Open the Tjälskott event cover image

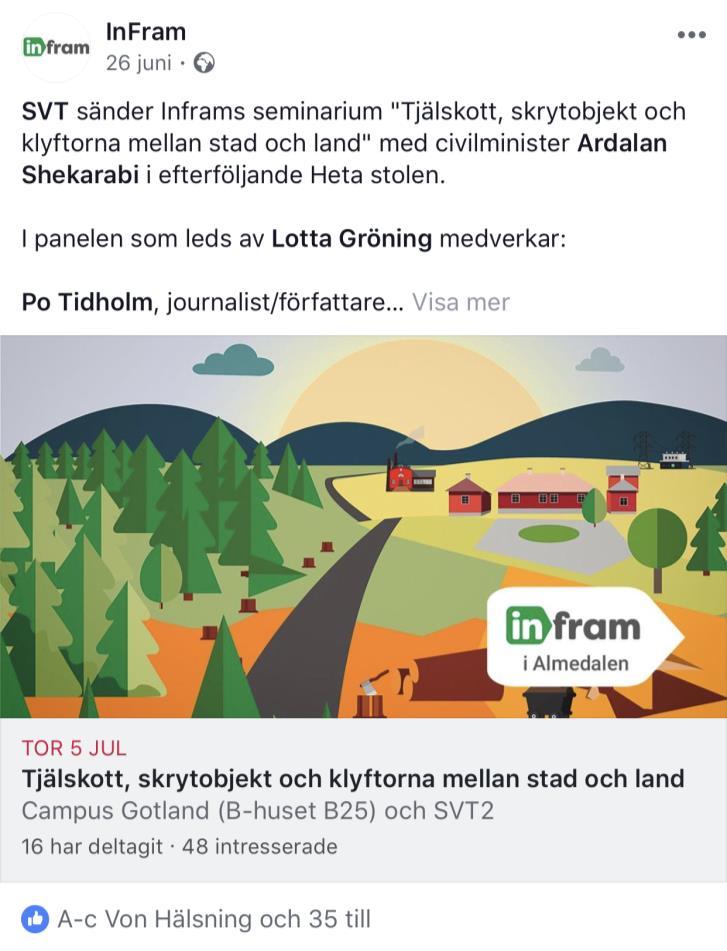(363, 526)
